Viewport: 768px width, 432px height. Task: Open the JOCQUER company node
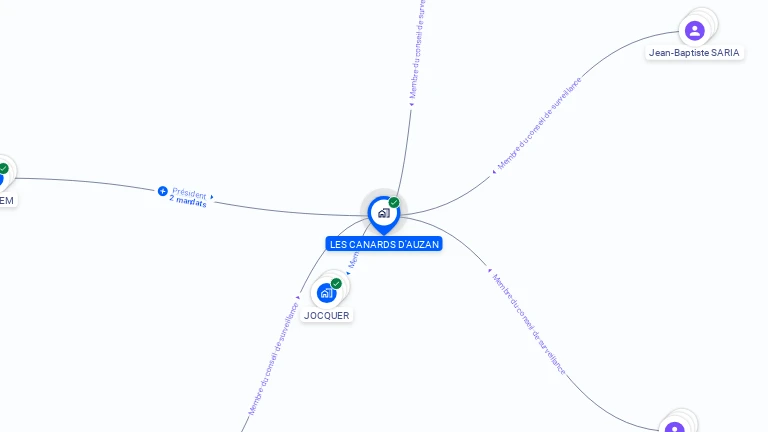[326, 293]
